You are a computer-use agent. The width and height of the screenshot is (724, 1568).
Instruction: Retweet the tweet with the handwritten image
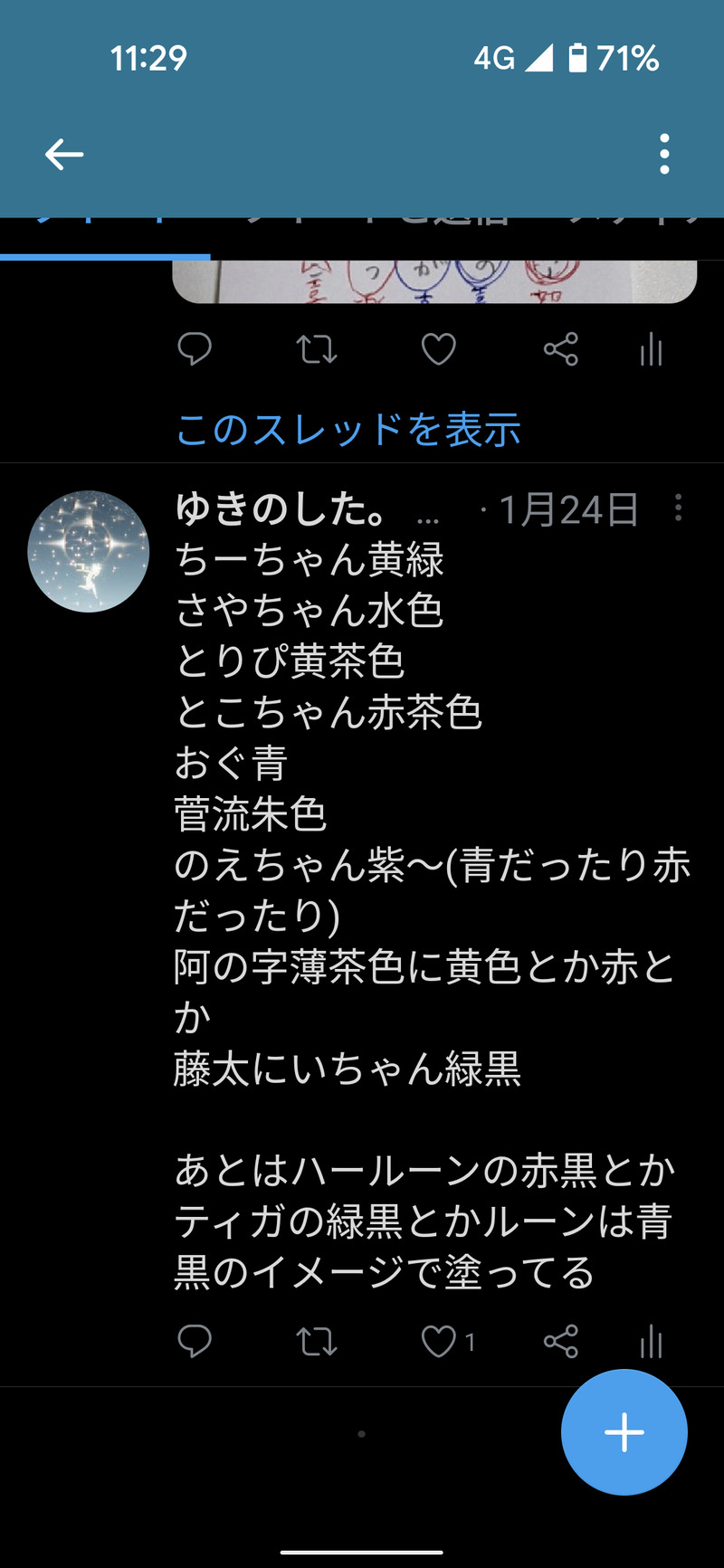[317, 349]
